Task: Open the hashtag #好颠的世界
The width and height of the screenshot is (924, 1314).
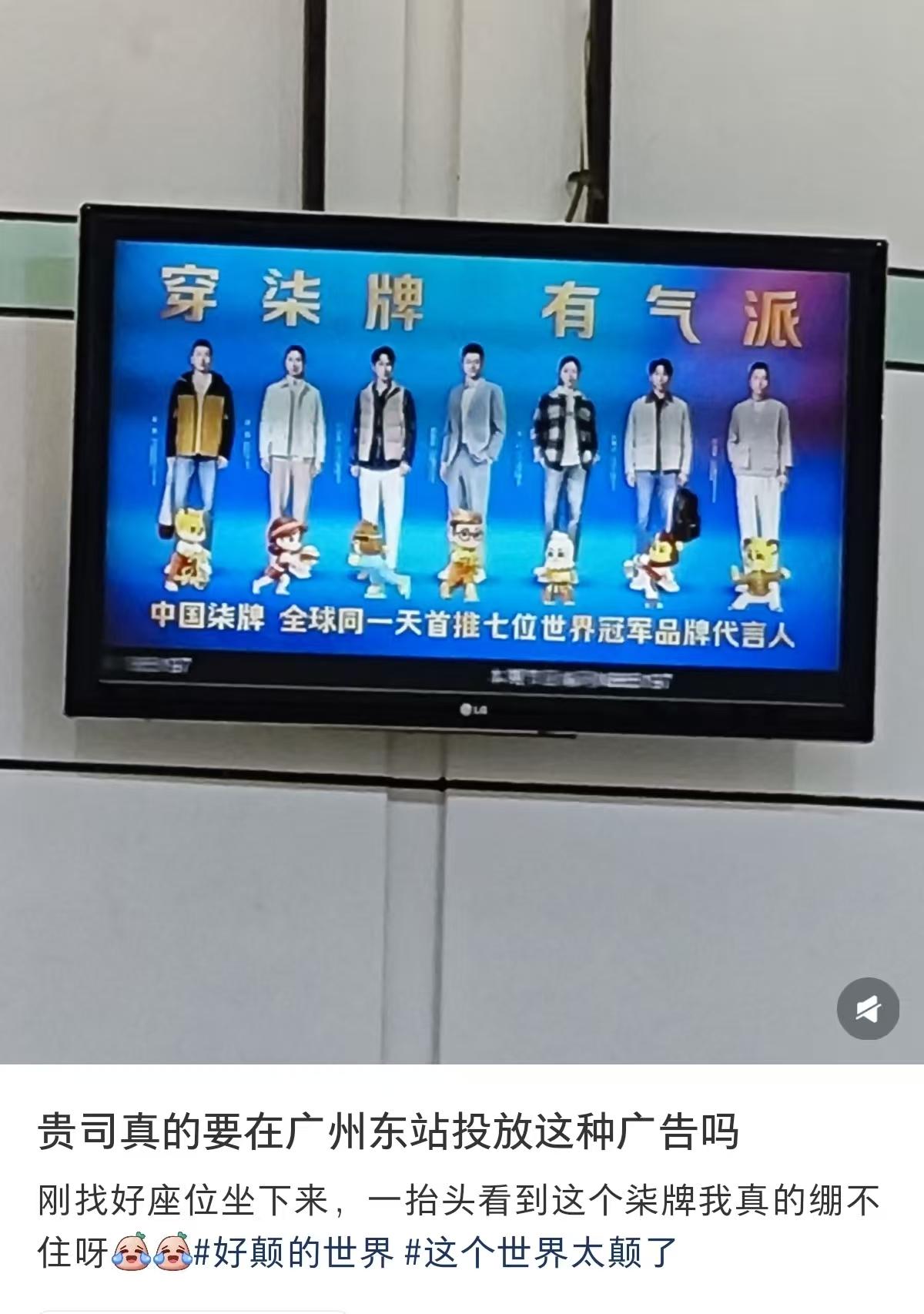Action: (x=294, y=1254)
